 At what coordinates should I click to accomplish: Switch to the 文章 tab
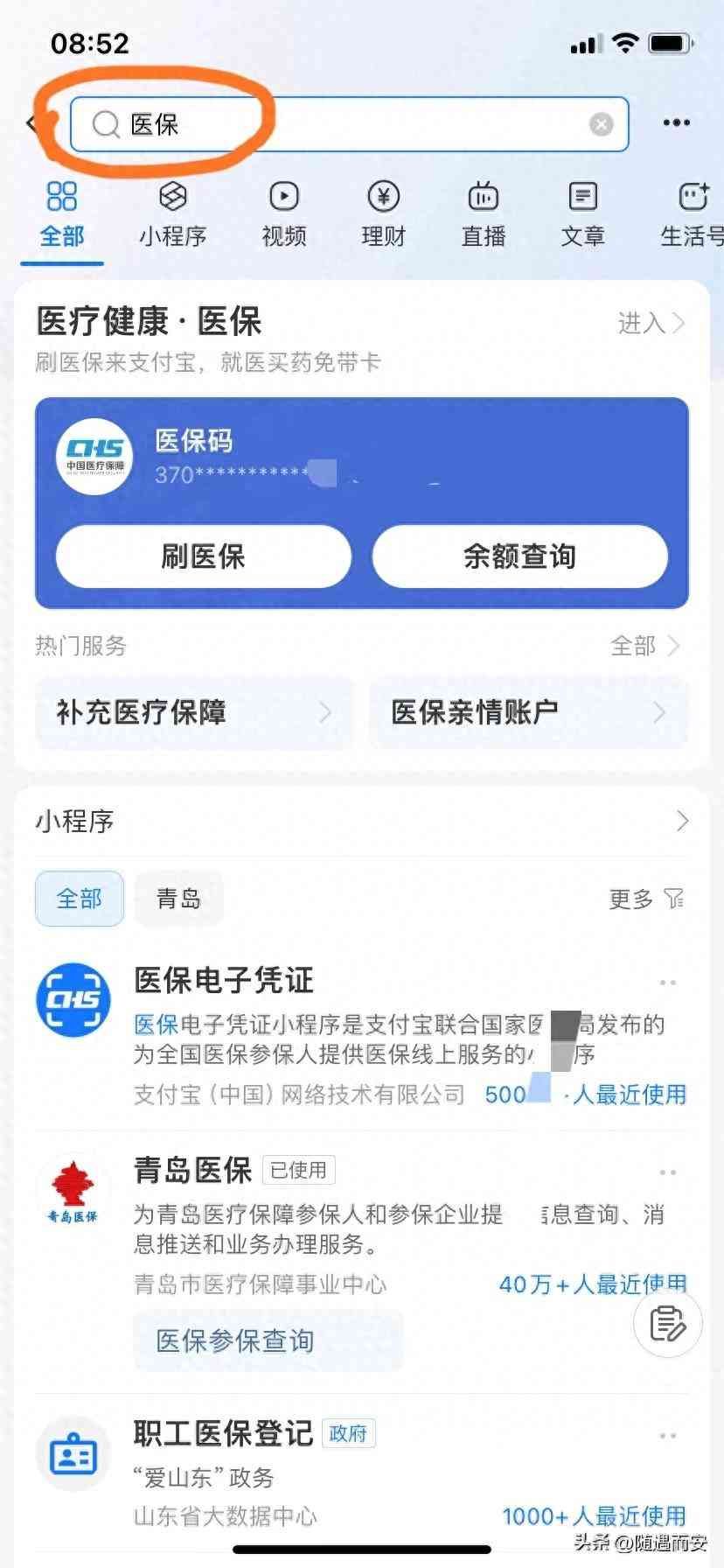[x=583, y=214]
